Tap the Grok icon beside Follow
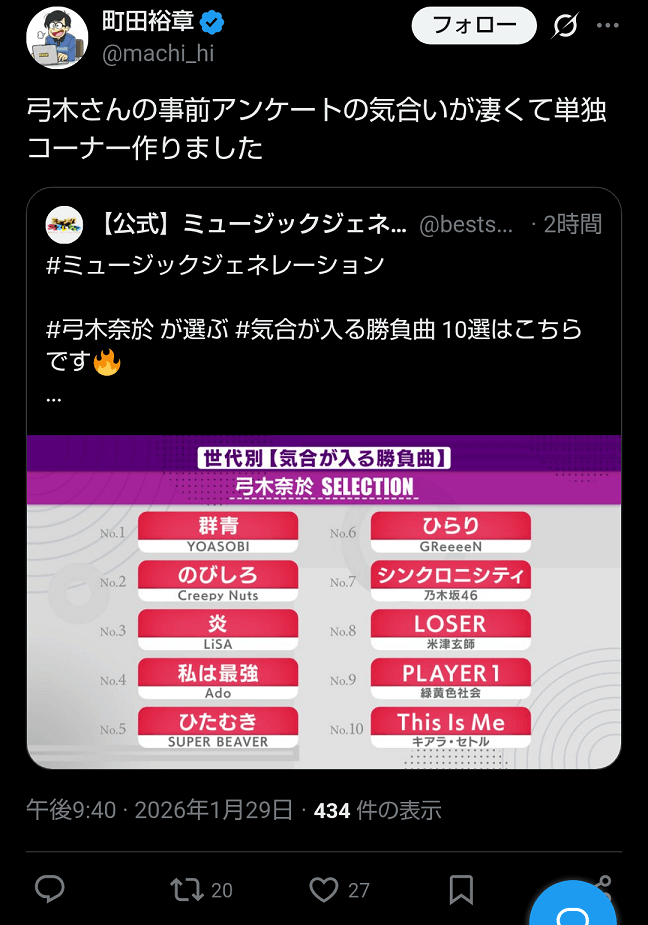 click(x=566, y=25)
